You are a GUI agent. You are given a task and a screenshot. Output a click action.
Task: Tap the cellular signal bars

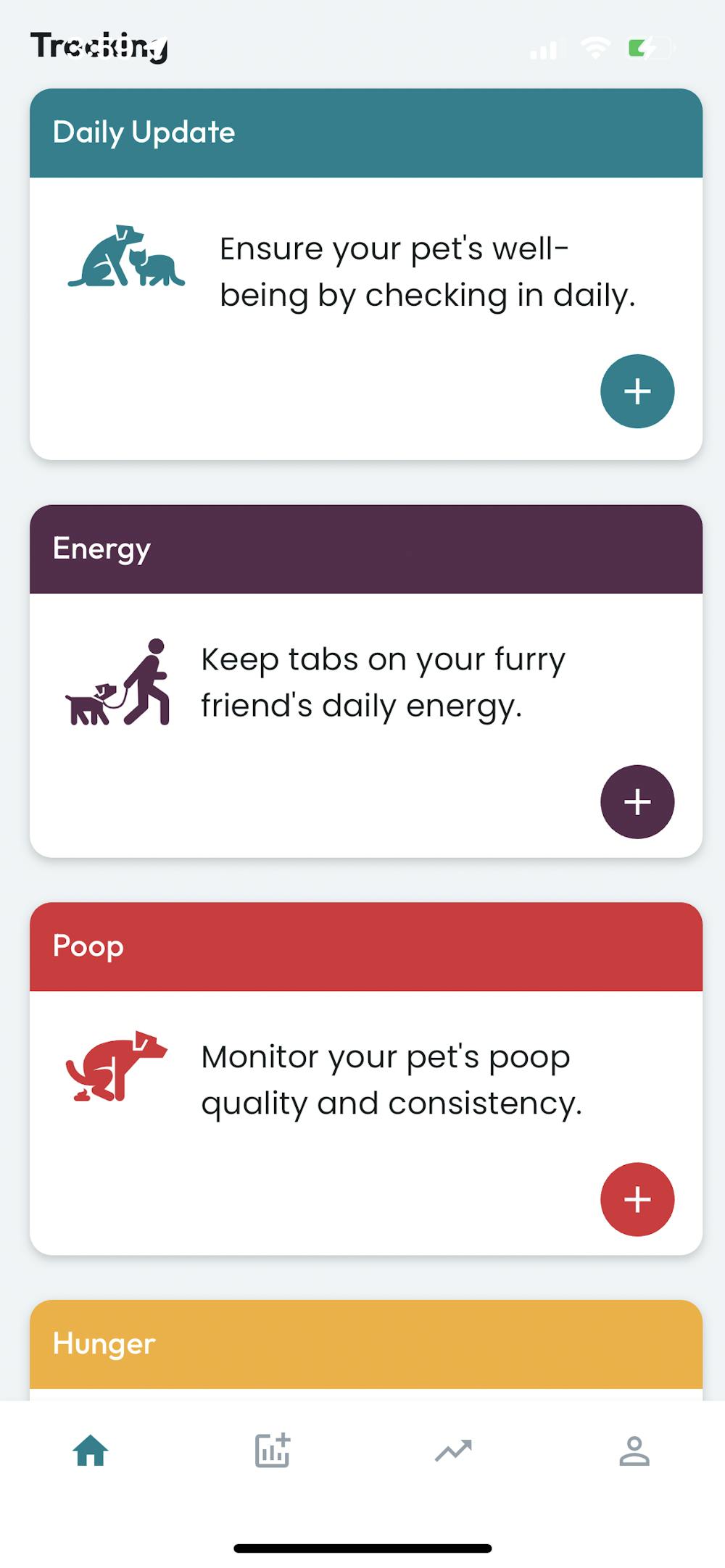coord(544,48)
